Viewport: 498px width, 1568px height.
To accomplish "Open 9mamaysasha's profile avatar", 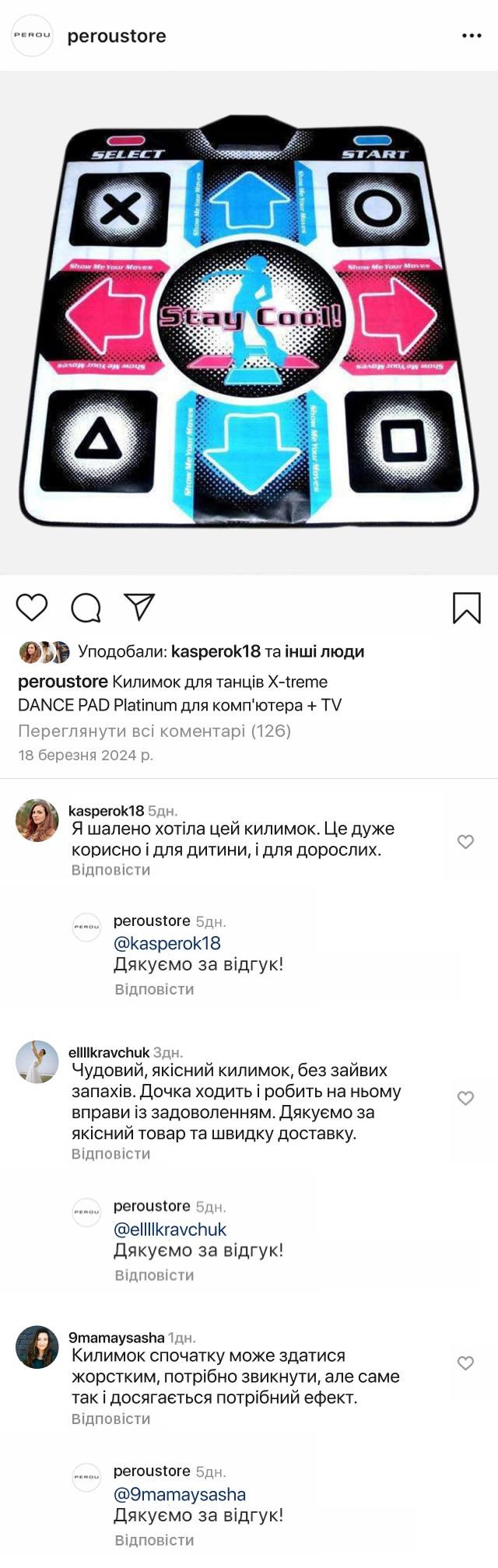I will pyautogui.click(x=37, y=1347).
